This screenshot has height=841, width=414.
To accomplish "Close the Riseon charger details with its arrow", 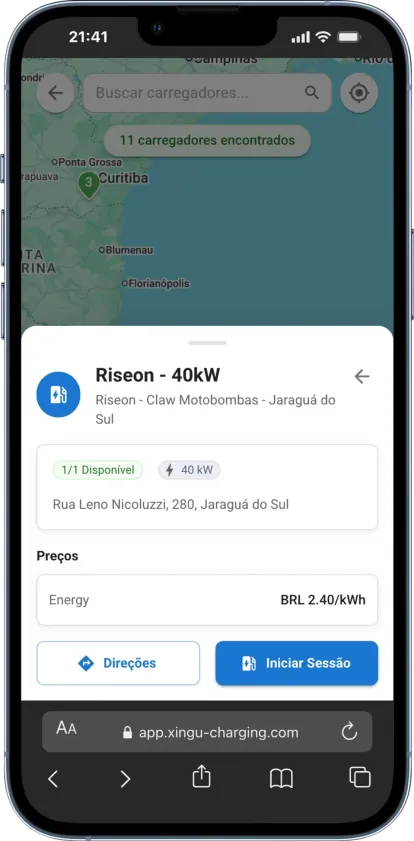I will point(362,377).
